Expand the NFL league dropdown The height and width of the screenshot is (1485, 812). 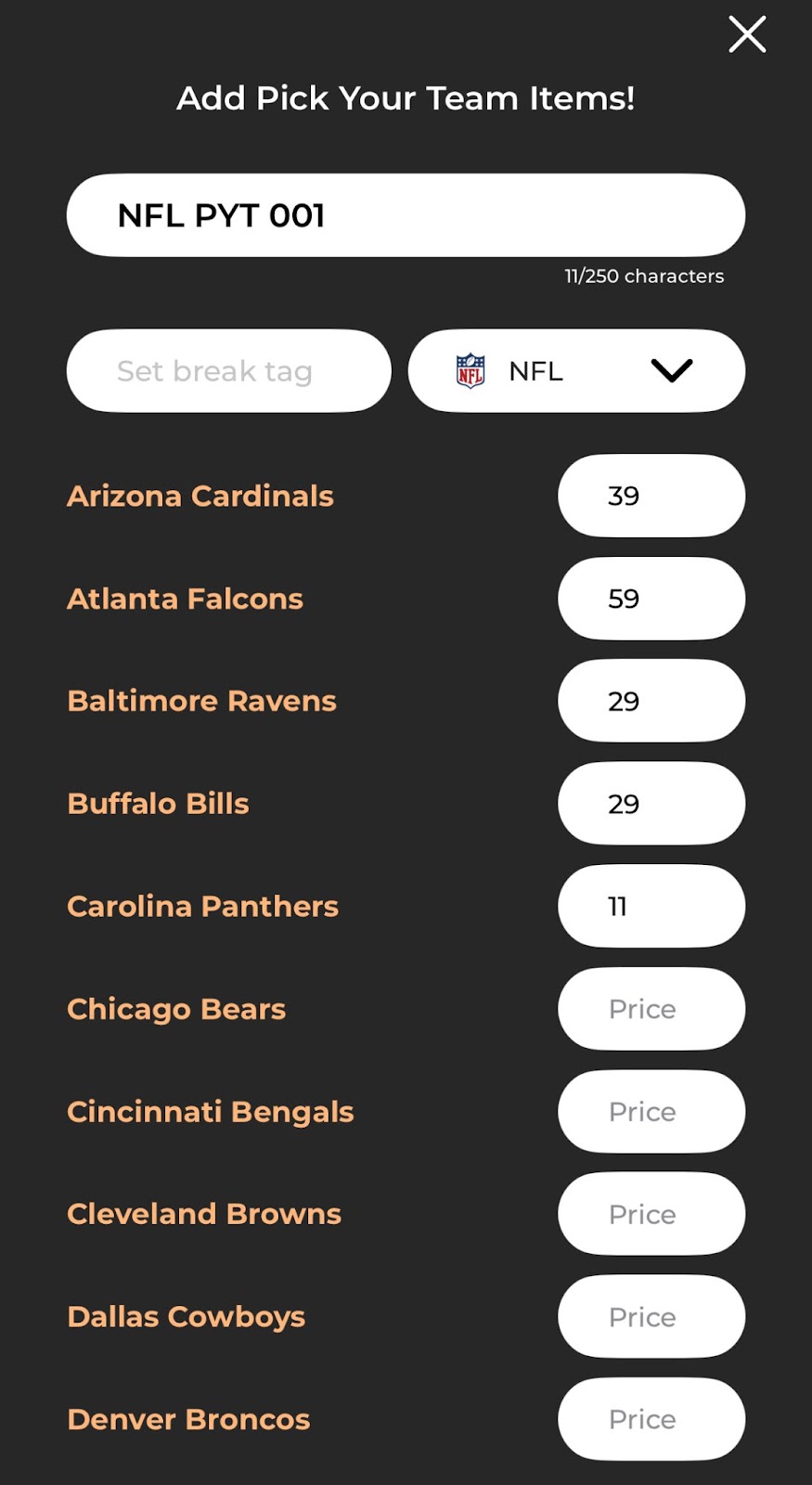(x=576, y=370)
